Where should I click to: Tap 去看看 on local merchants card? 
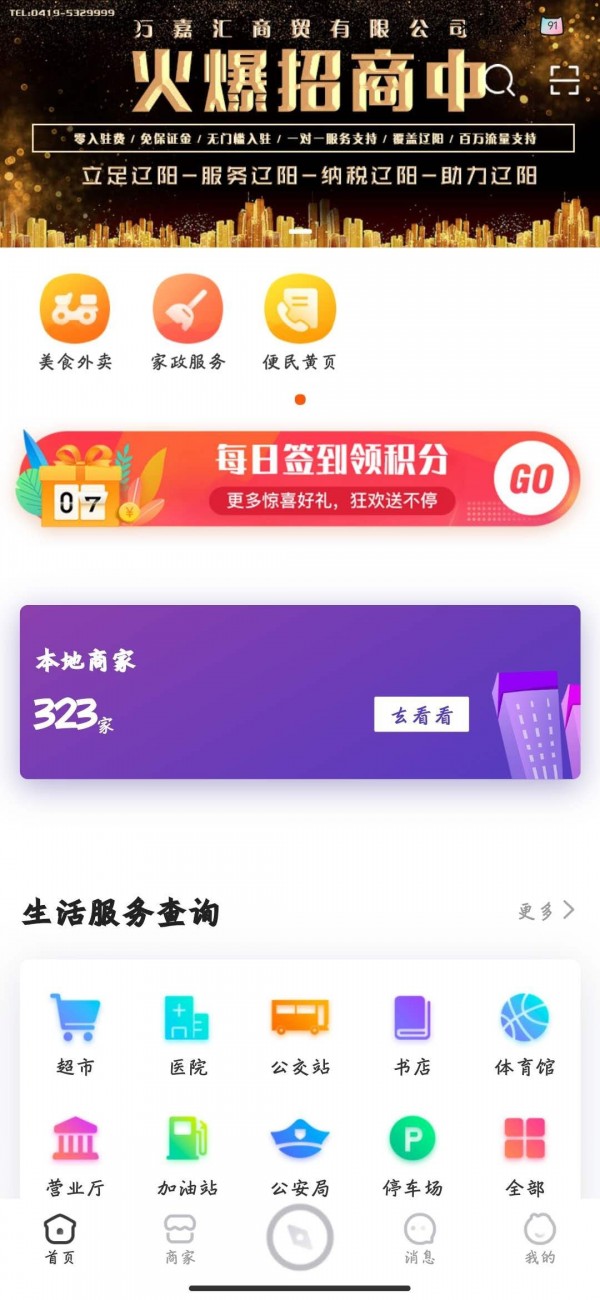(x=421, y=715)
